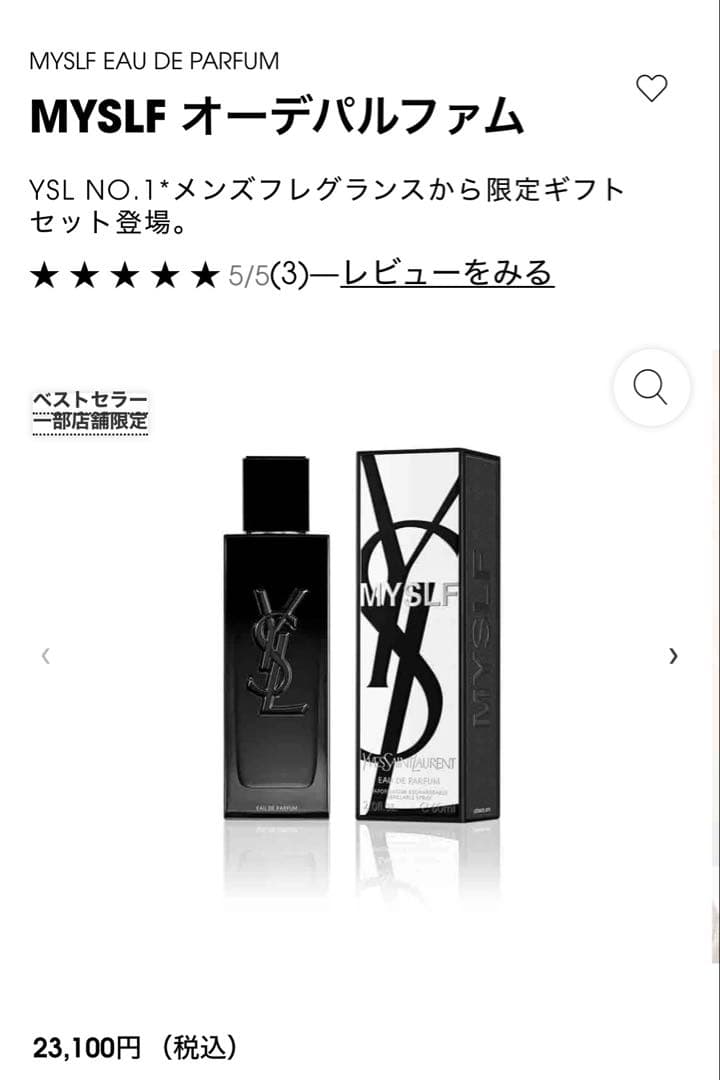Click the magnifying glass near the product photo

click(x=651, y=387)
